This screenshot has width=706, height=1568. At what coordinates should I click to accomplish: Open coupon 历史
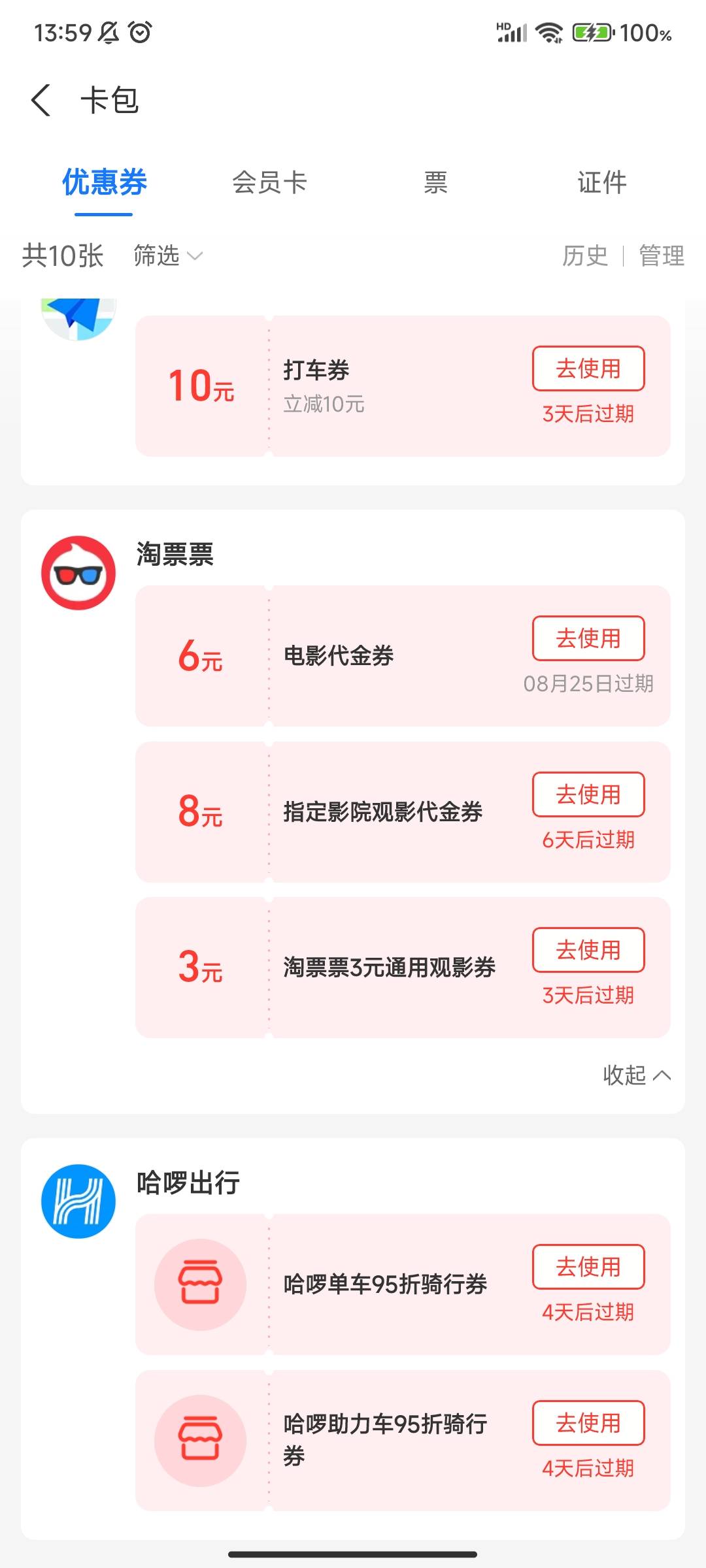coord(585,255)
